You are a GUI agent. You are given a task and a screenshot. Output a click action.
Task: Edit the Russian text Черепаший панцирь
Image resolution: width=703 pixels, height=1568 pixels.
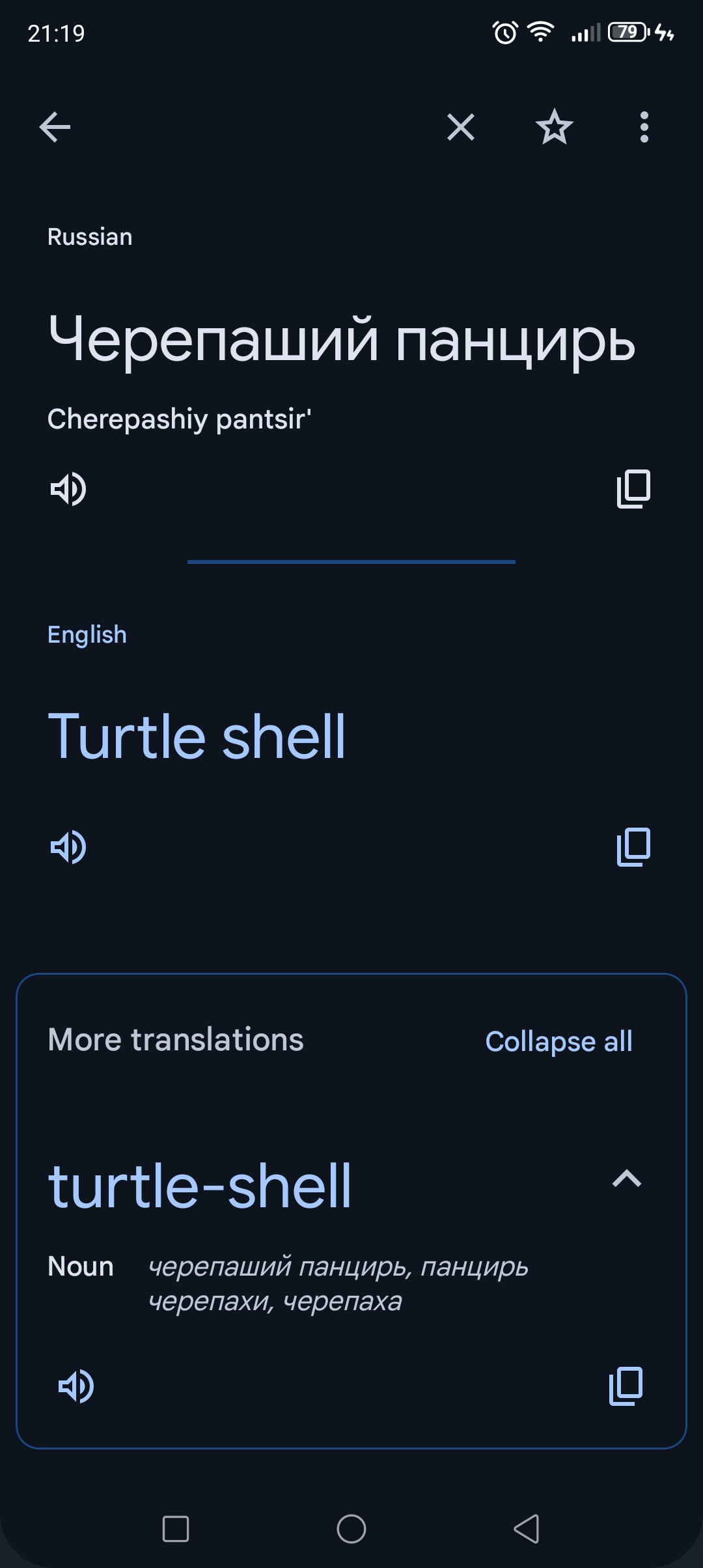coord(342,340)
